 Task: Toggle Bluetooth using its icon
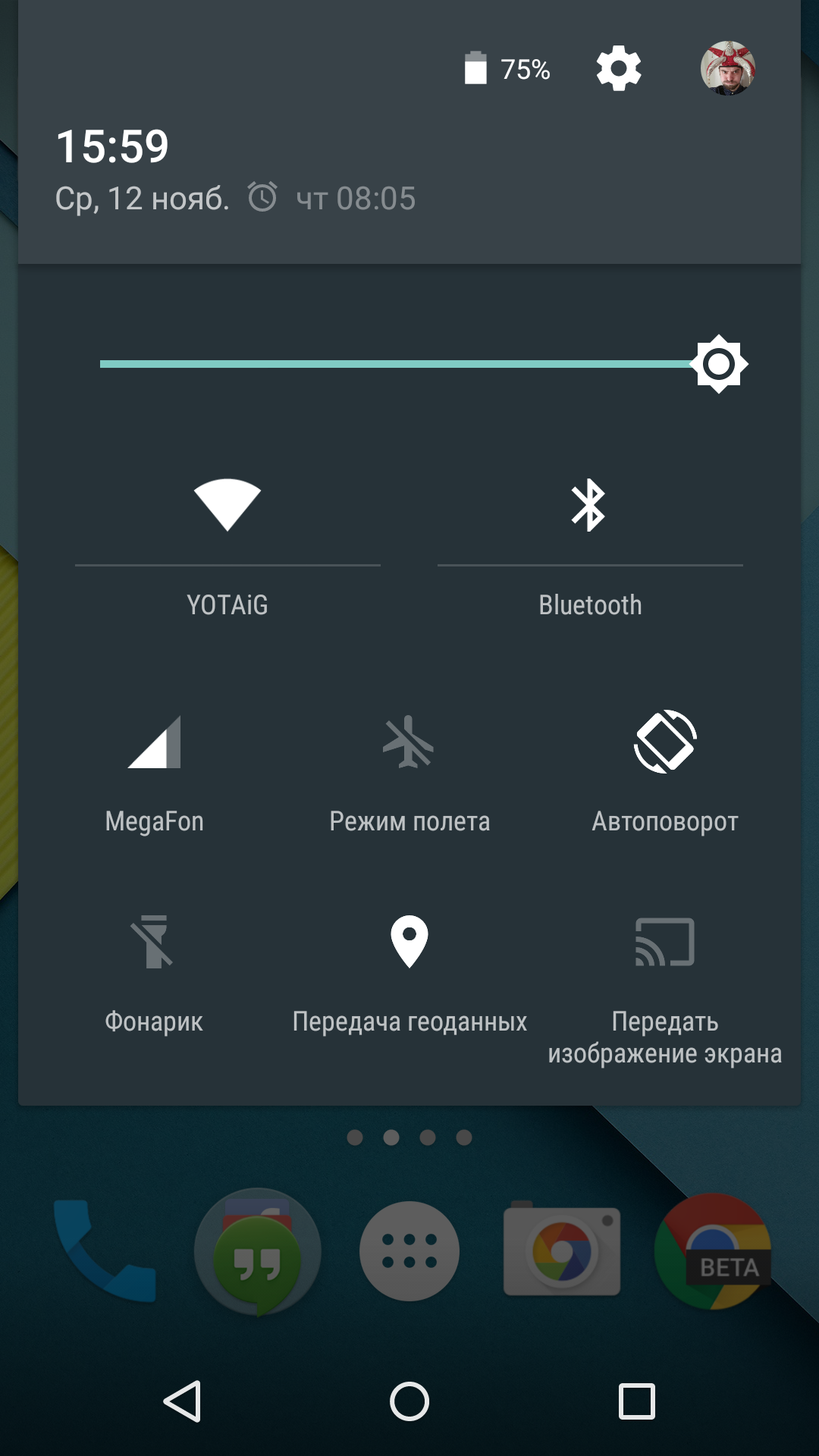(589, 504)
